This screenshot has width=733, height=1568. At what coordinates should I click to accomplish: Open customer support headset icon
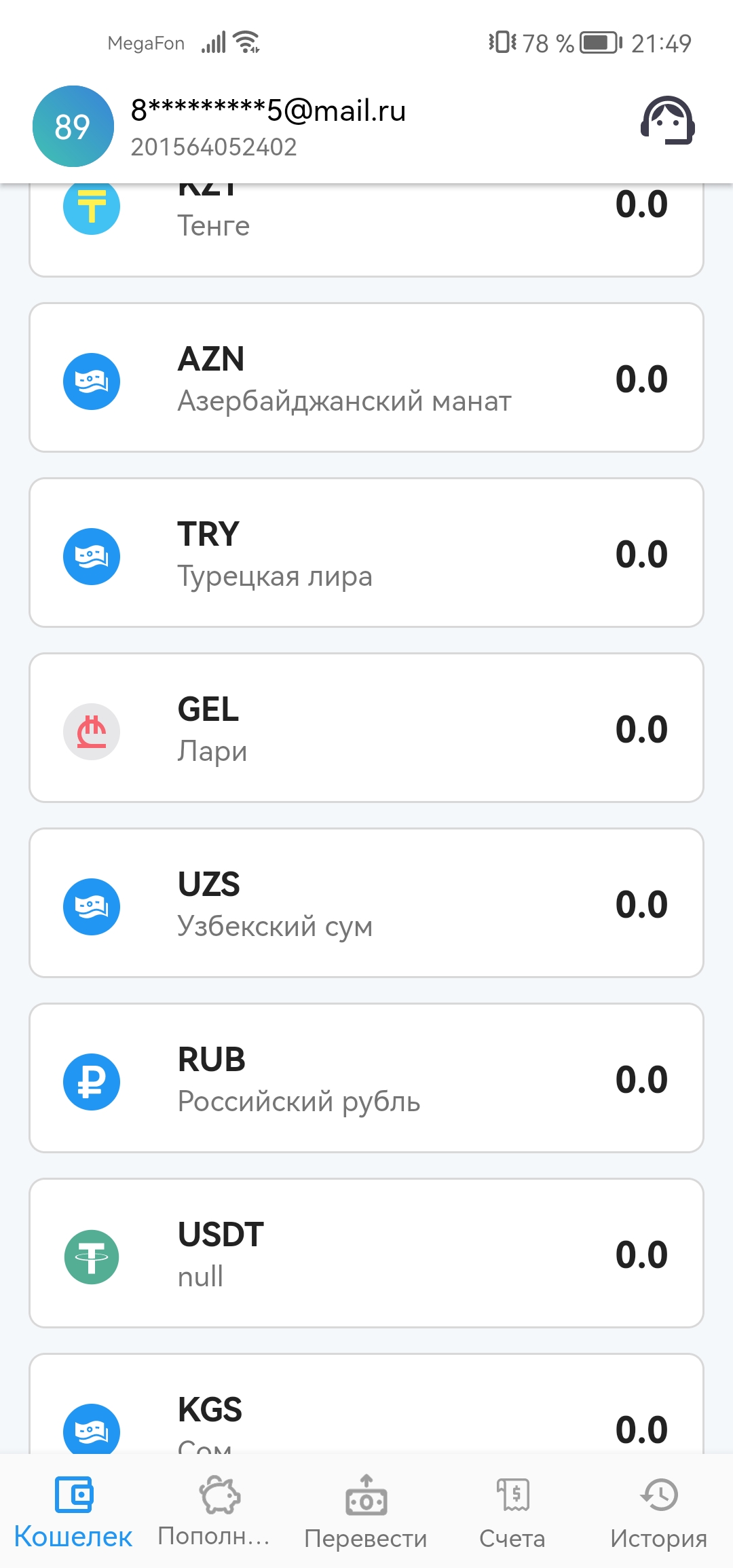coord(667,121)
